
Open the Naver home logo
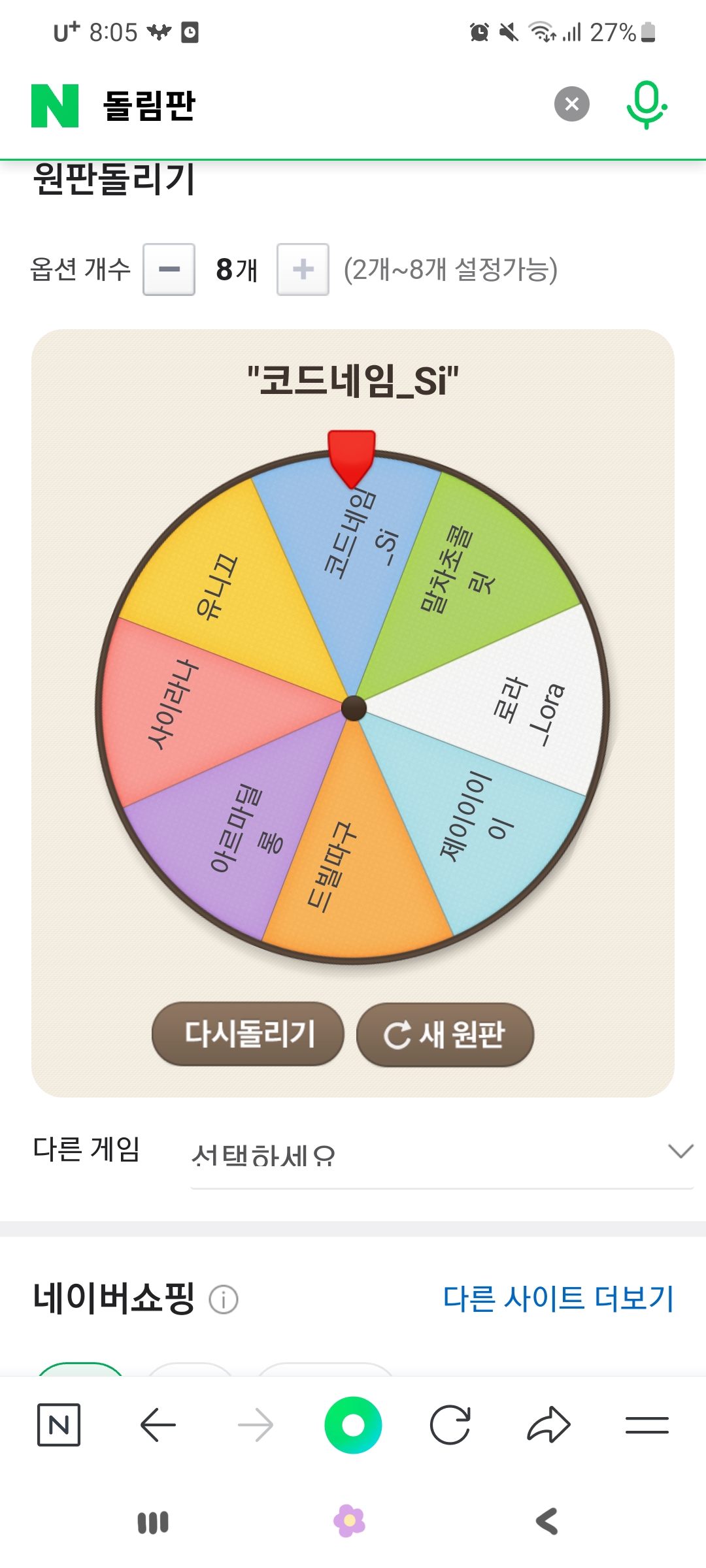pos(55,105)
